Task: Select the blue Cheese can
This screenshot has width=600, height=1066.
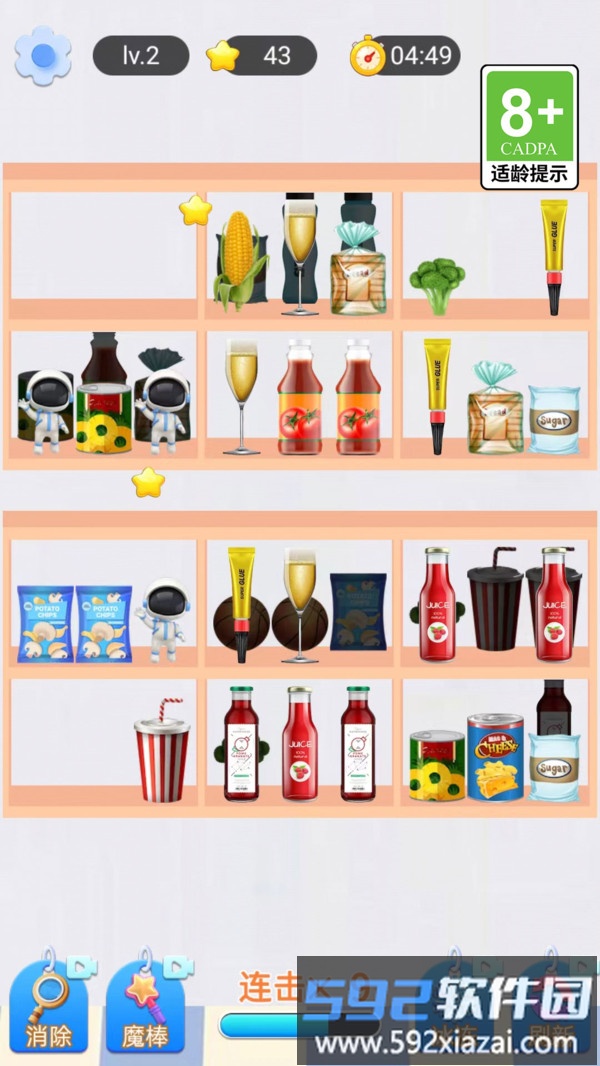Action: pos(495,755)
